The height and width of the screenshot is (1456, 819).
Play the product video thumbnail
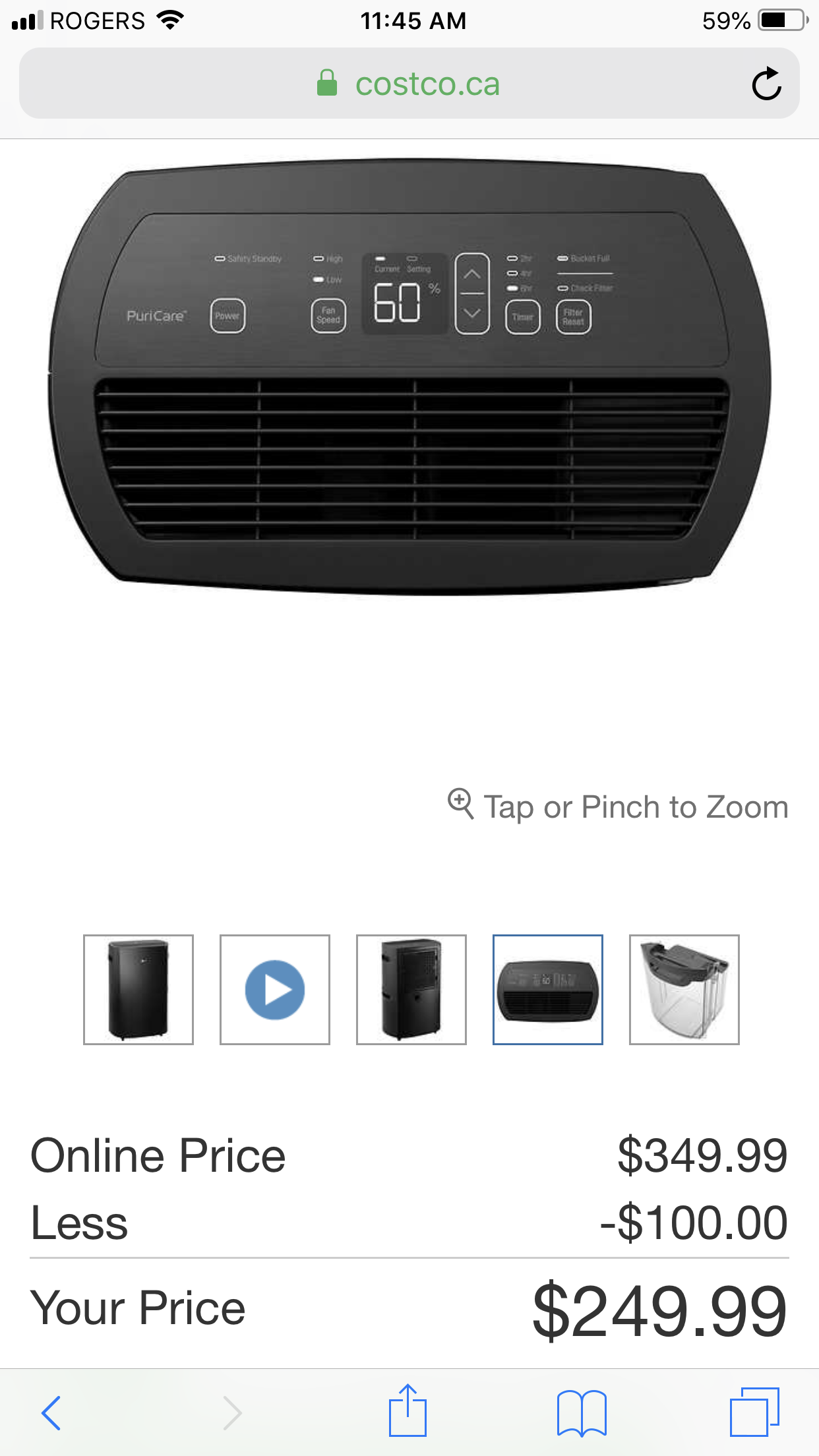(275, 989)
